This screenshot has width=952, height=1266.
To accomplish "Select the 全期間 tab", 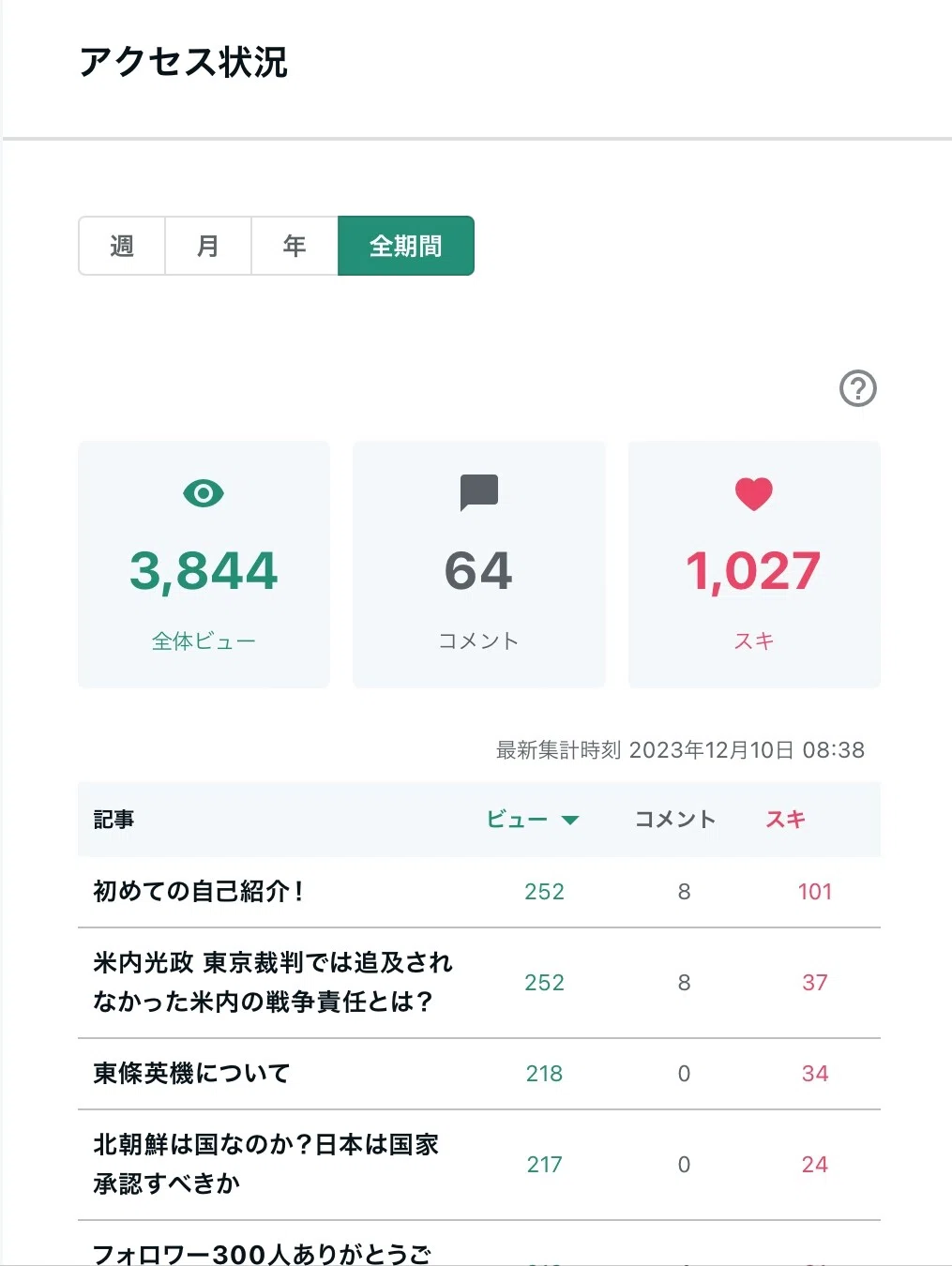I will coord(406,246).
